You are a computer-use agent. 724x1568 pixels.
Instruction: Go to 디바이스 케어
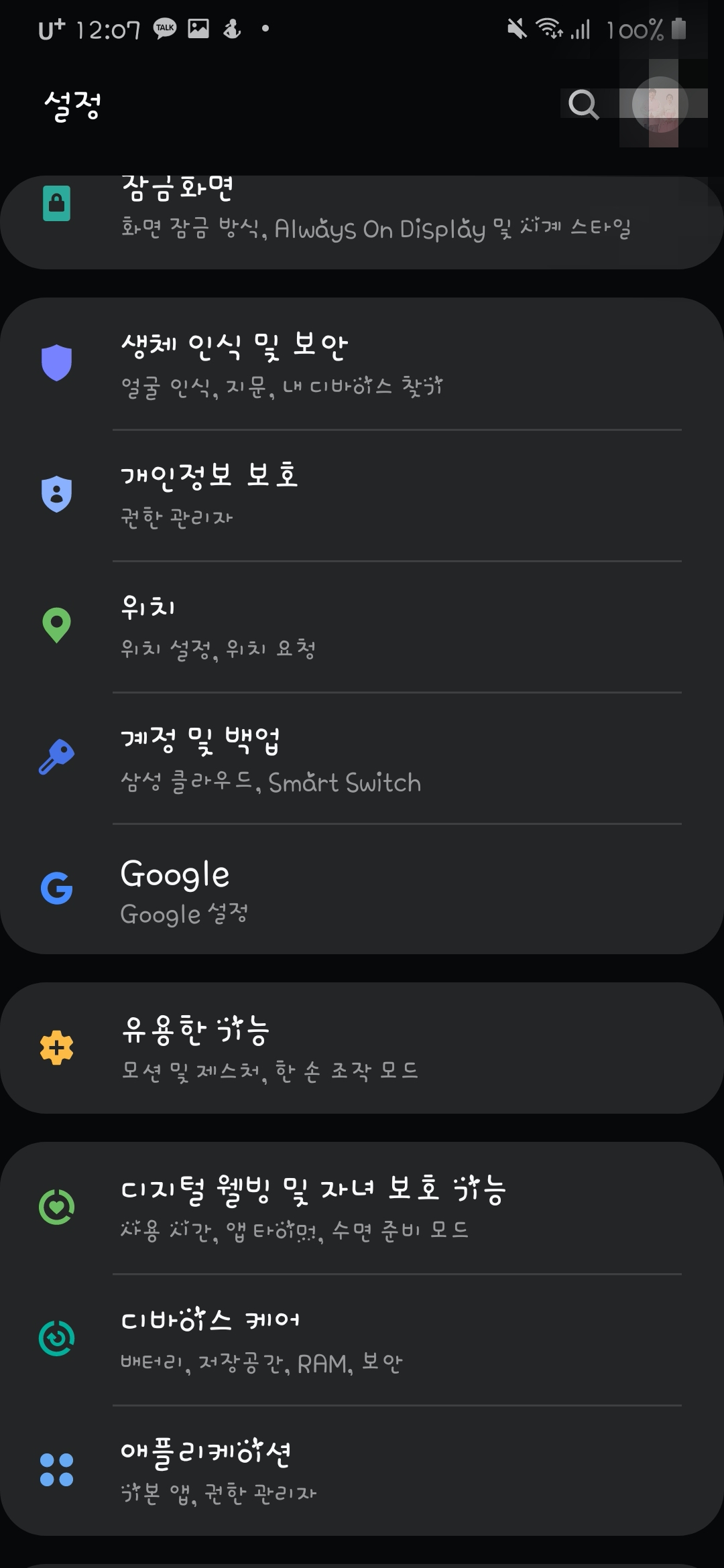pyautogui.click(x=362, y=1339)
